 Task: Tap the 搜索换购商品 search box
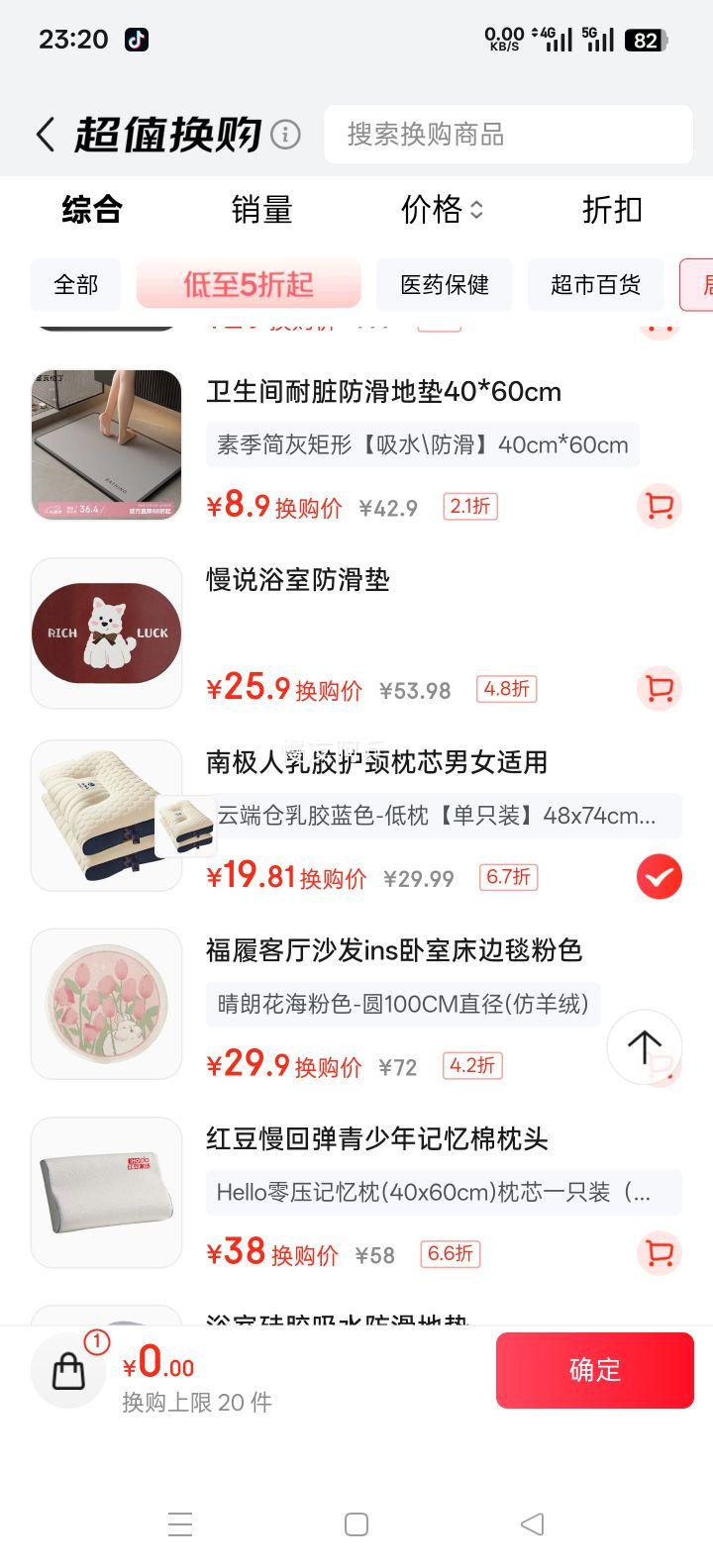(x=508, y=135)
